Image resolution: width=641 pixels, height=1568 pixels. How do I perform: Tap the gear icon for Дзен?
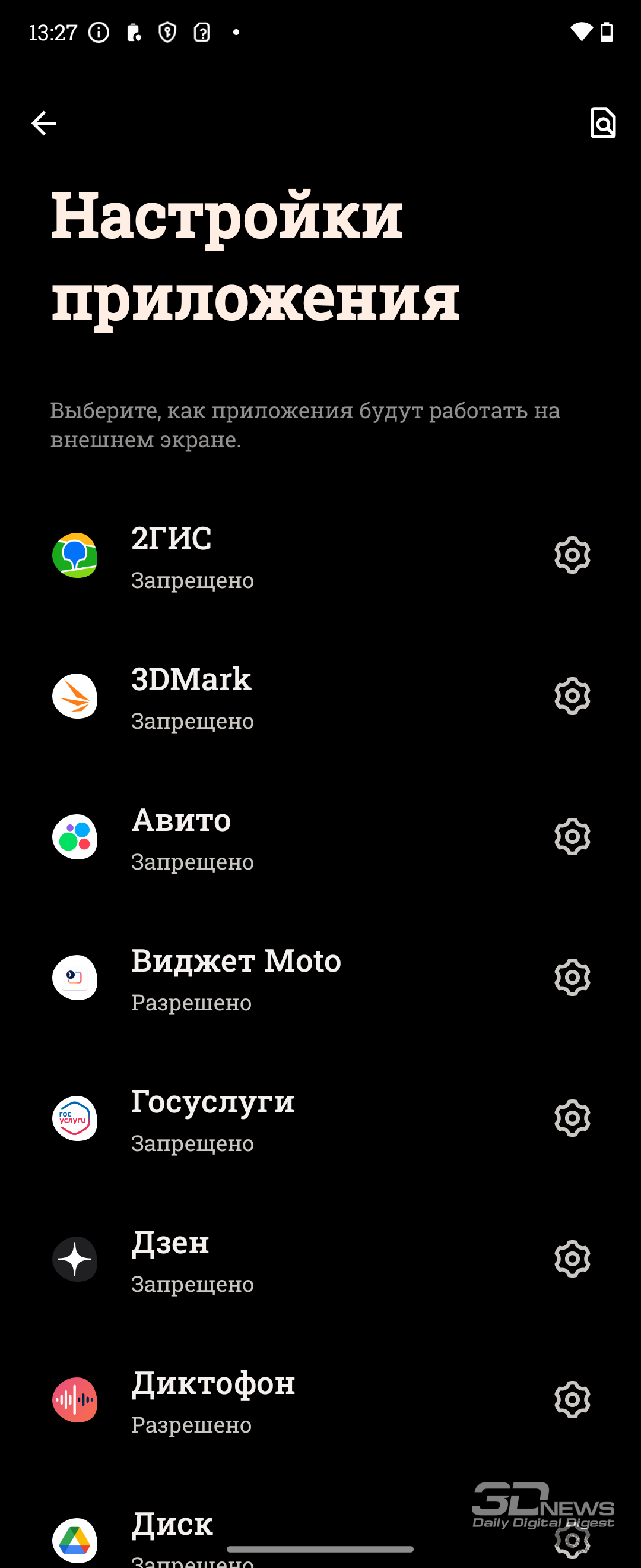click(x=572, y=1259)
